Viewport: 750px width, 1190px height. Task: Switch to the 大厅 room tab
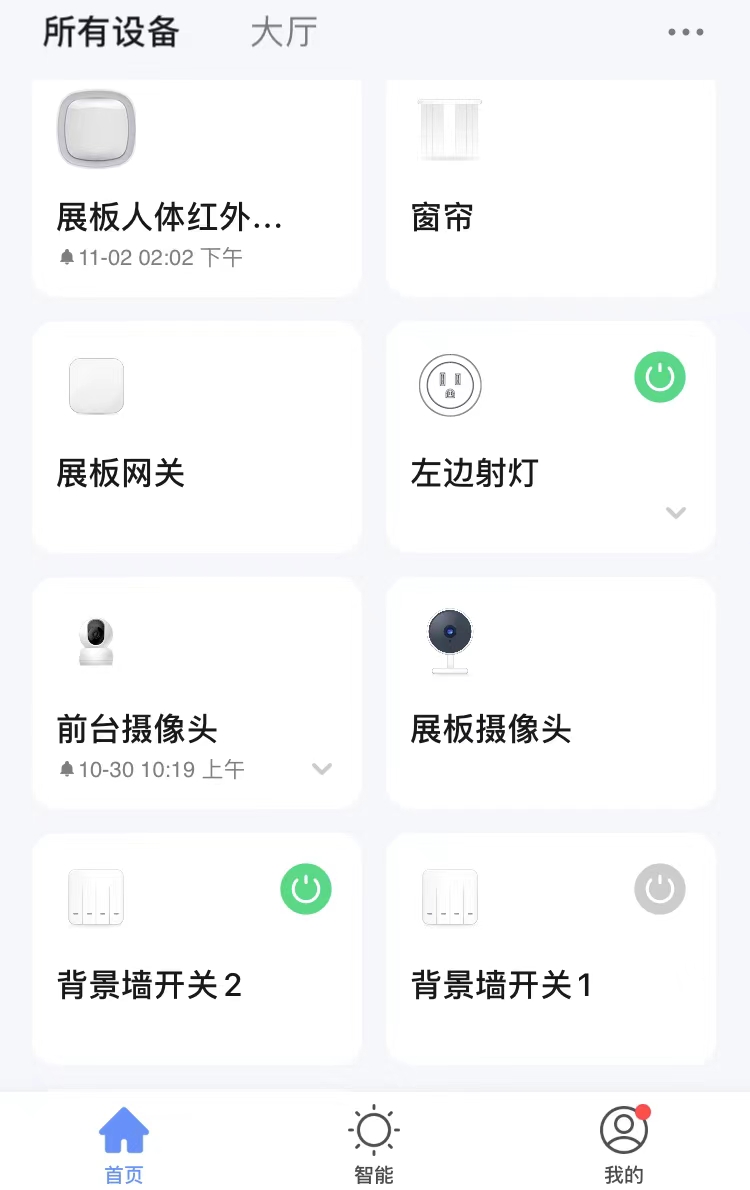pos(284,32)
